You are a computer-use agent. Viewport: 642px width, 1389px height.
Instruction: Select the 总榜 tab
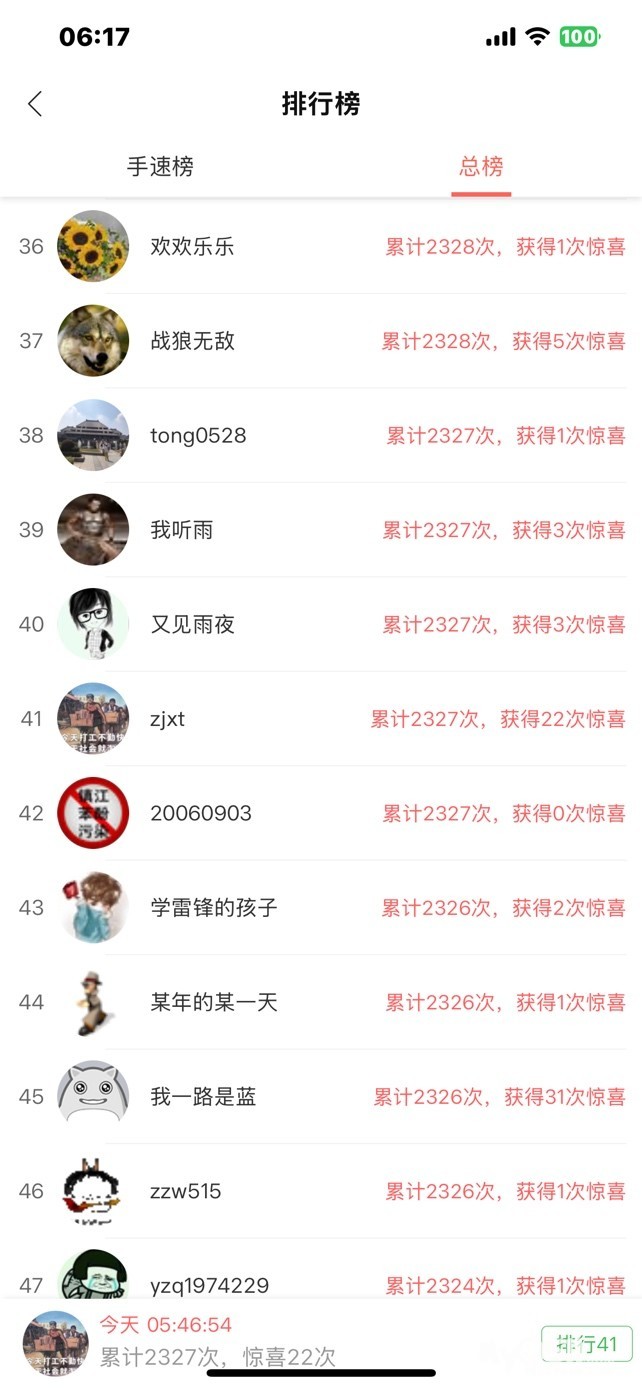(x=481, y=167)
